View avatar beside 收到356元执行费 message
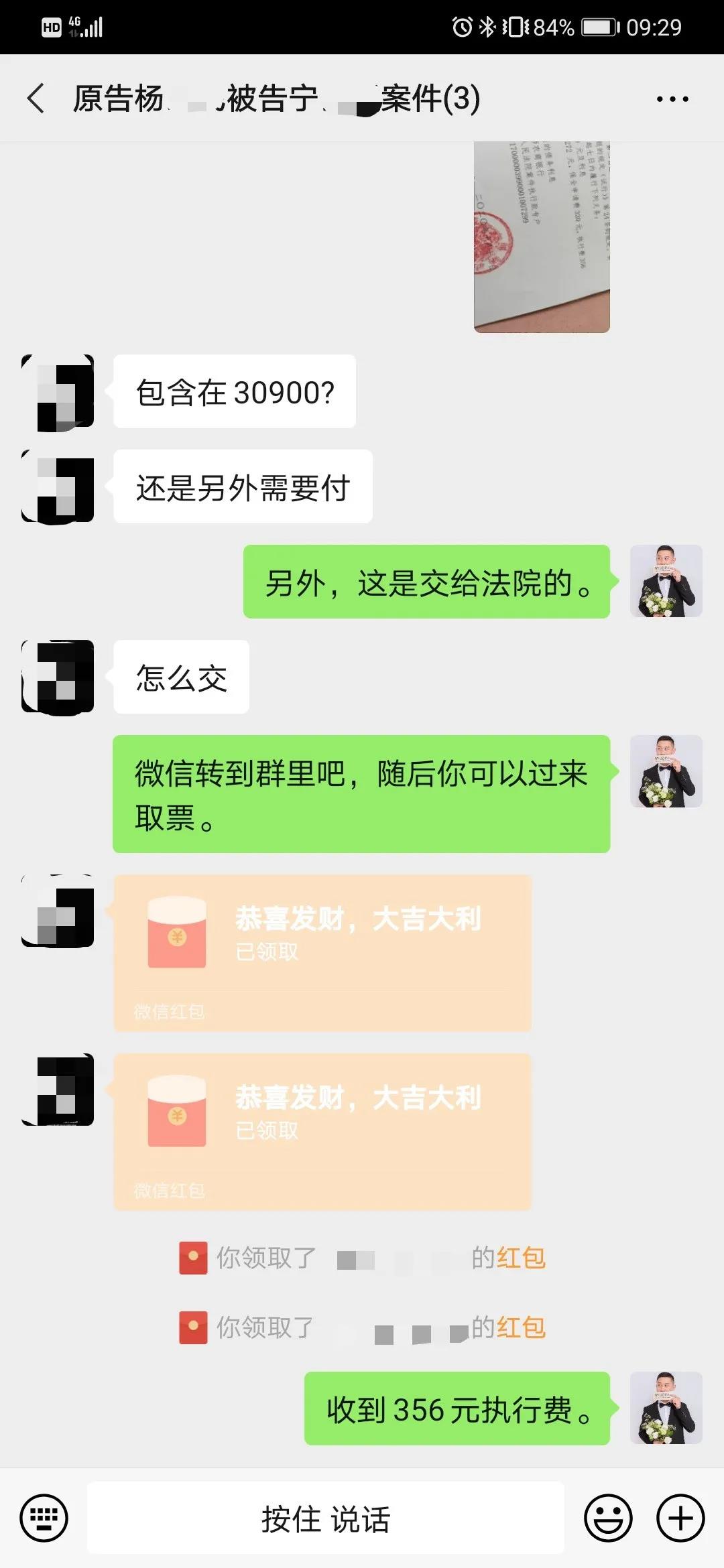Viewport: 724px width, 1568px height. tap(666, 1407)
